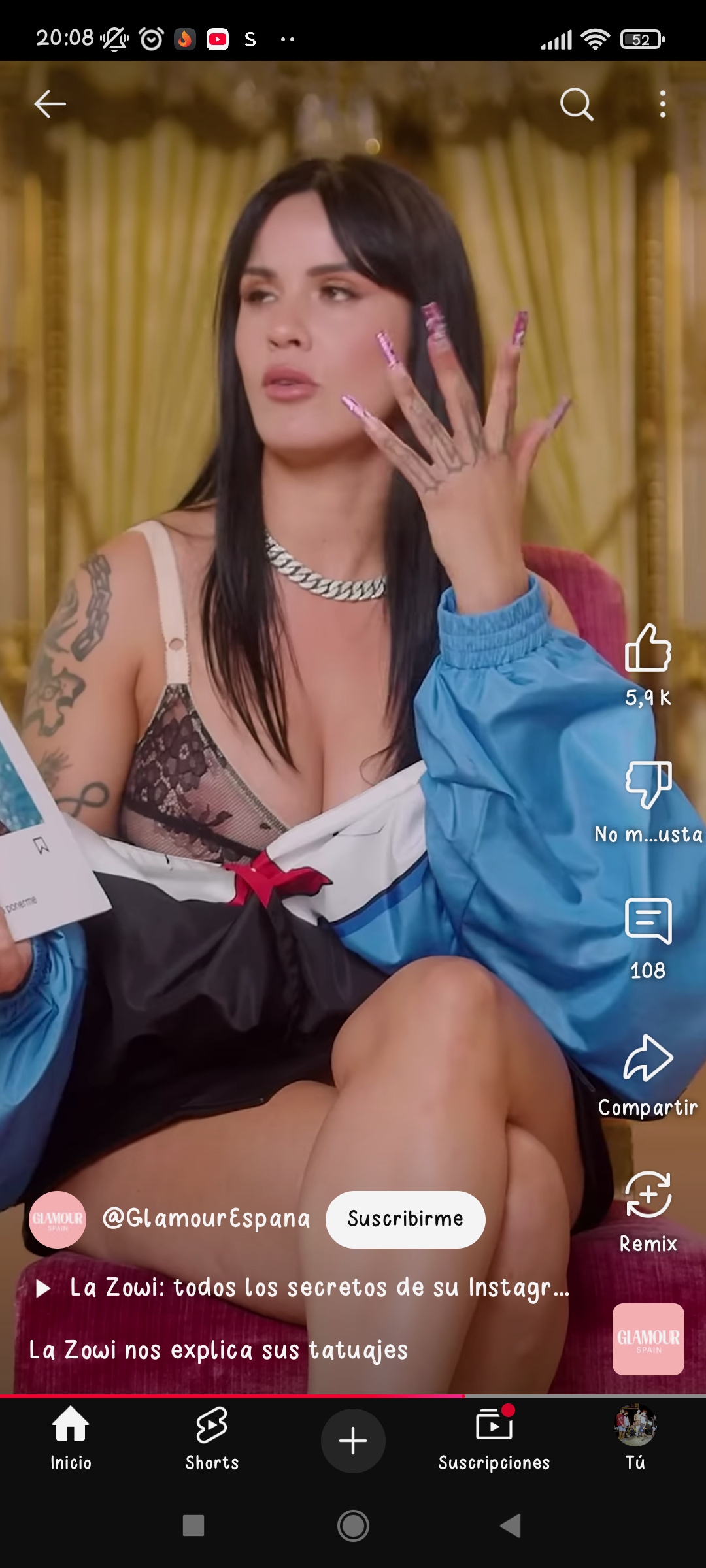
Task: Open the three-dot overflow menu
Action: coord(663,104)
